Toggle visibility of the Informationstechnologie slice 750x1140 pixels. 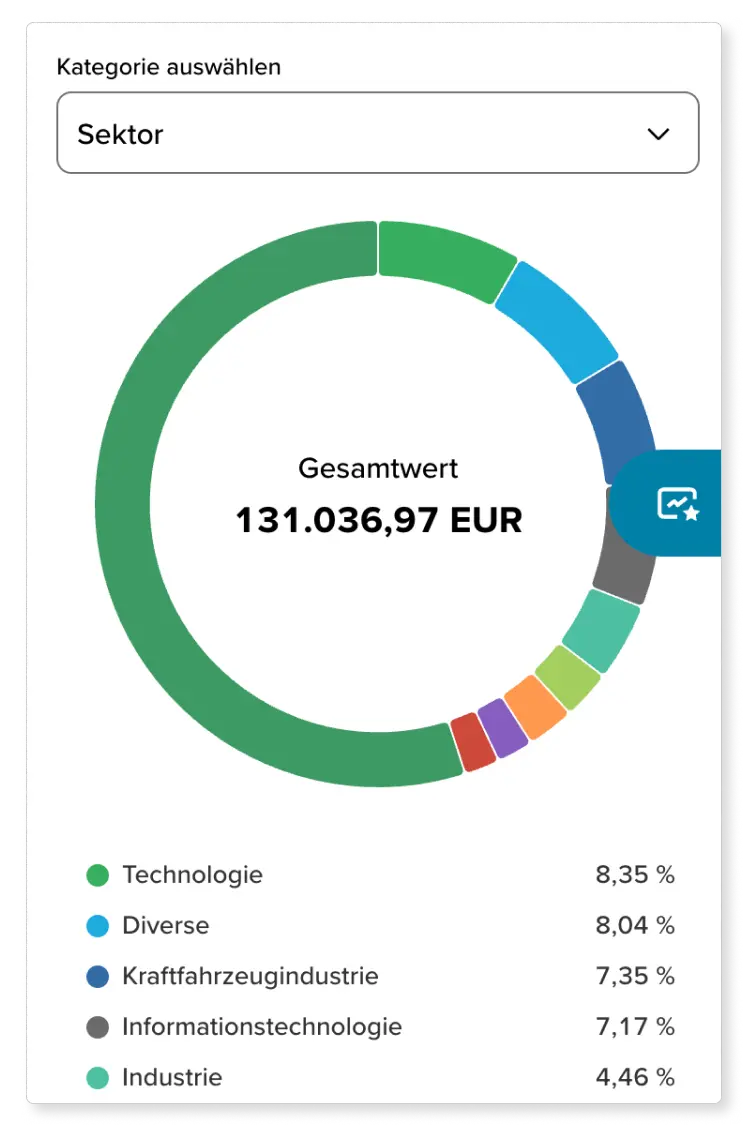97,1027
